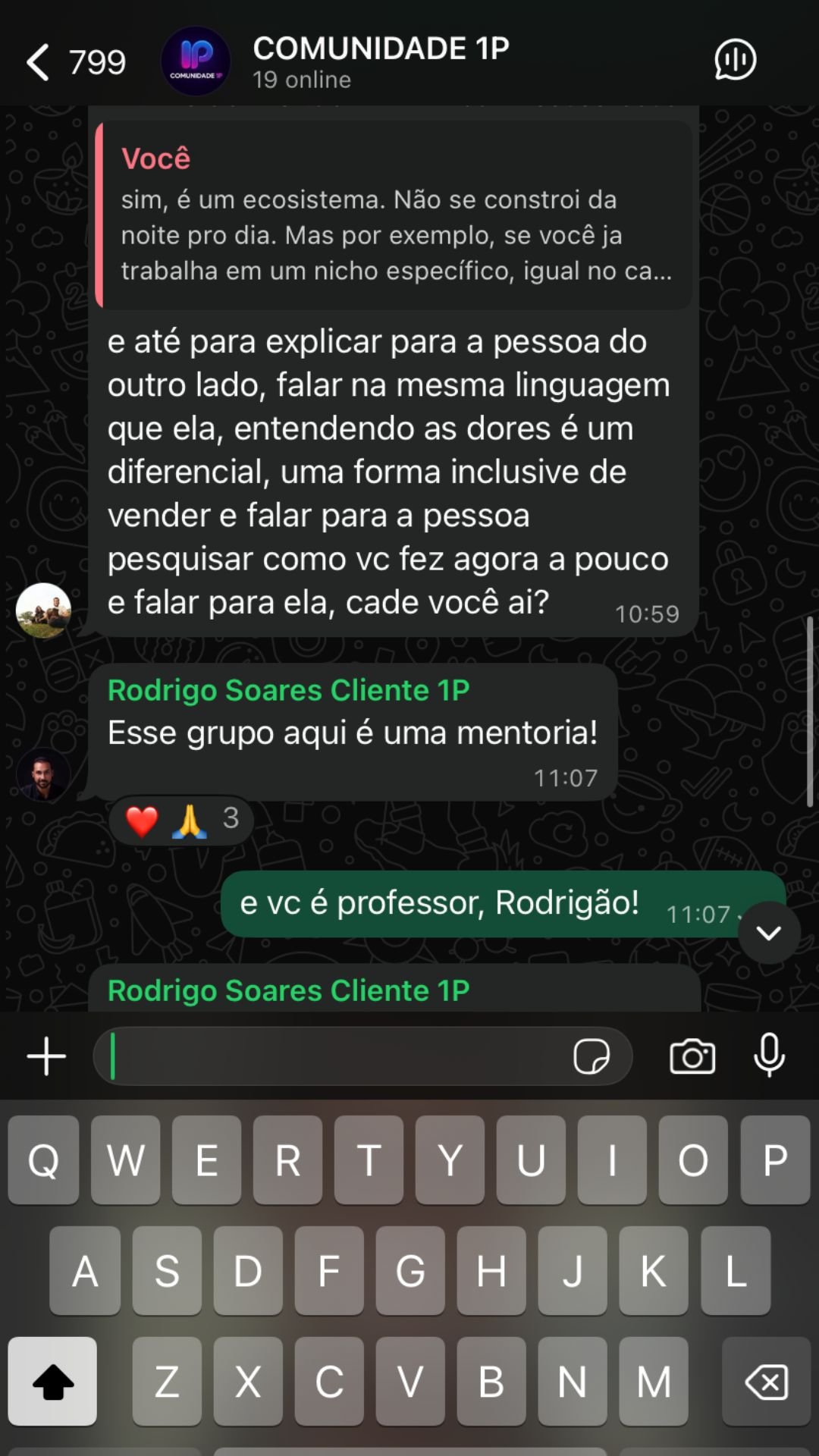View Rodrigo Soares's profile photo
Viewport: 819px width, 1456px height.
tap(43, 774)
